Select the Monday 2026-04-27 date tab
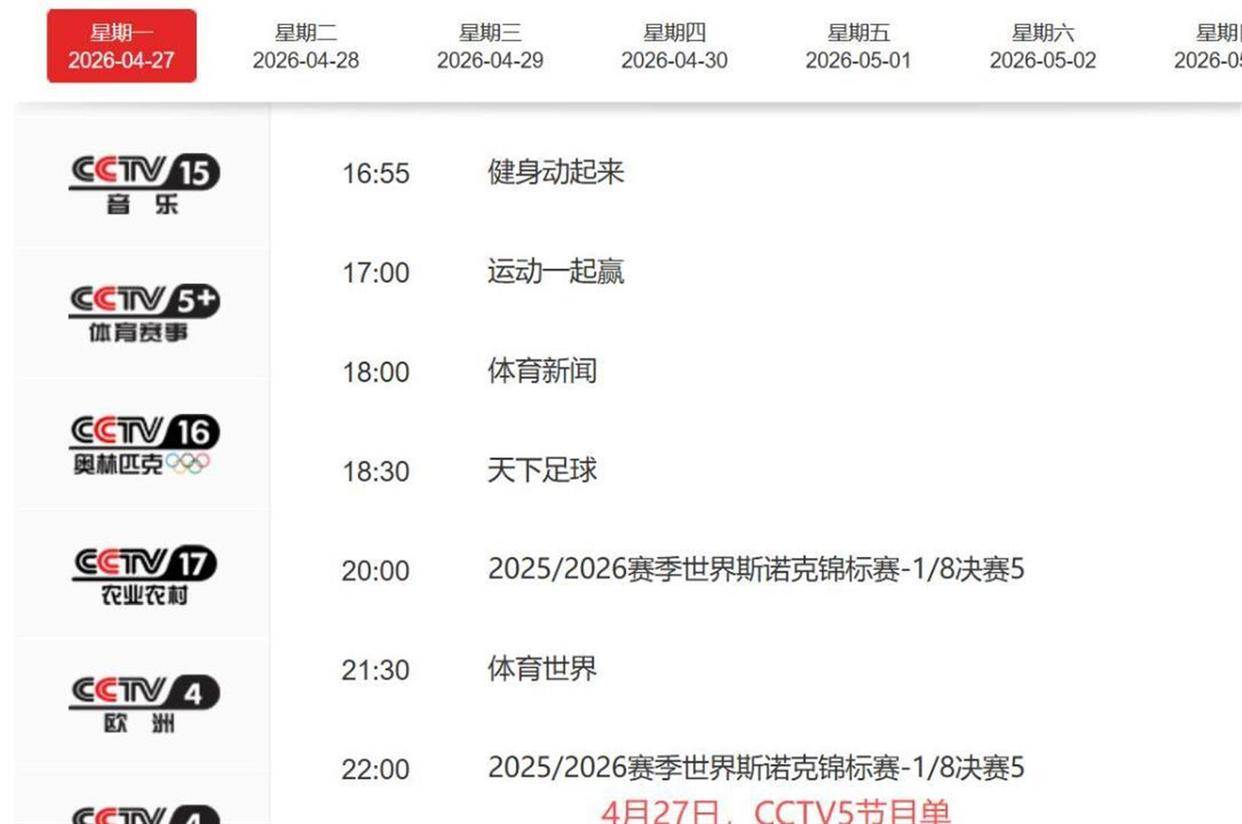1242x824 pixels. click(x=121, y=47)
